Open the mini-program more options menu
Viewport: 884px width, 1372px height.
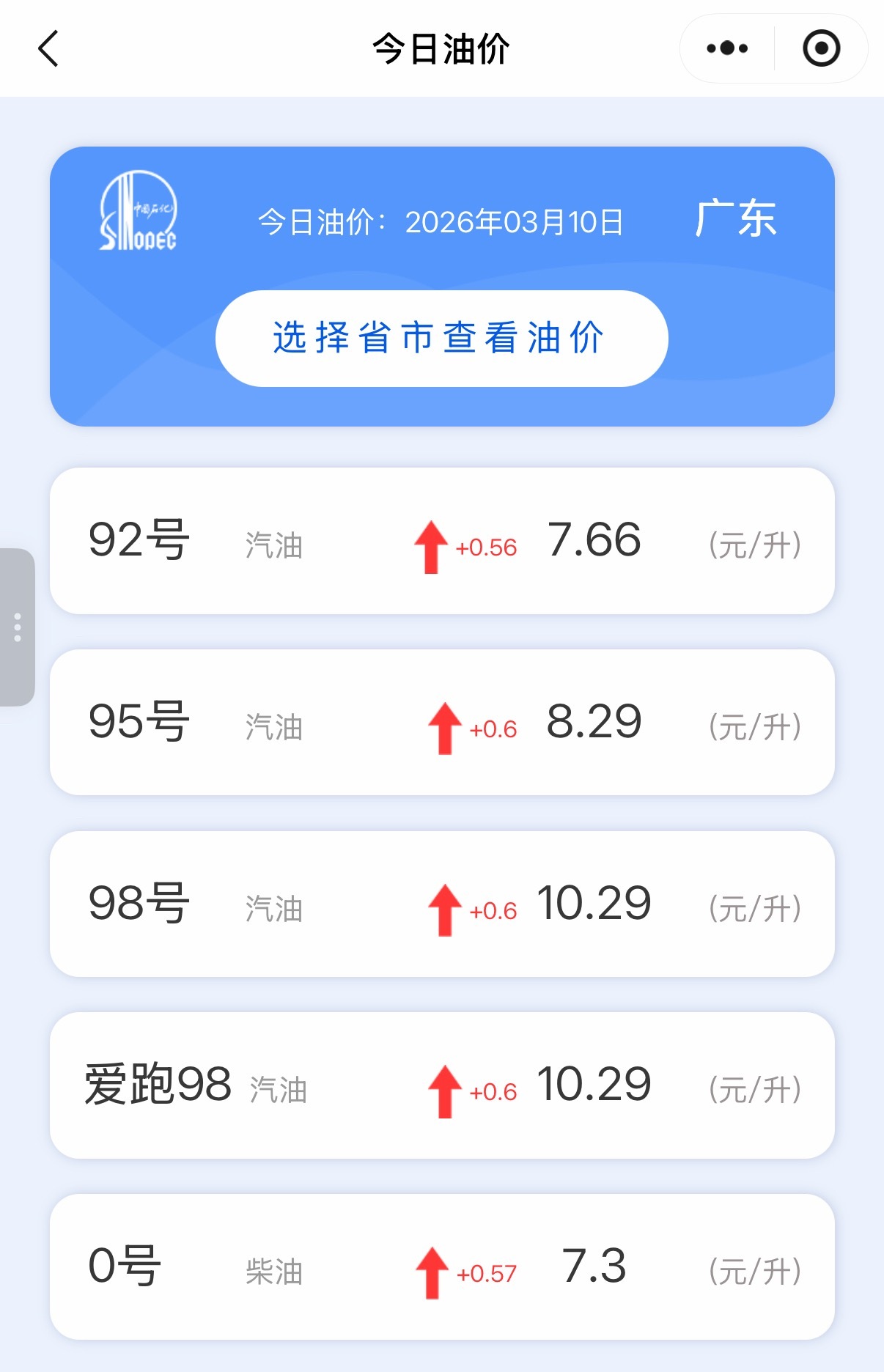[x=725, y=47]
